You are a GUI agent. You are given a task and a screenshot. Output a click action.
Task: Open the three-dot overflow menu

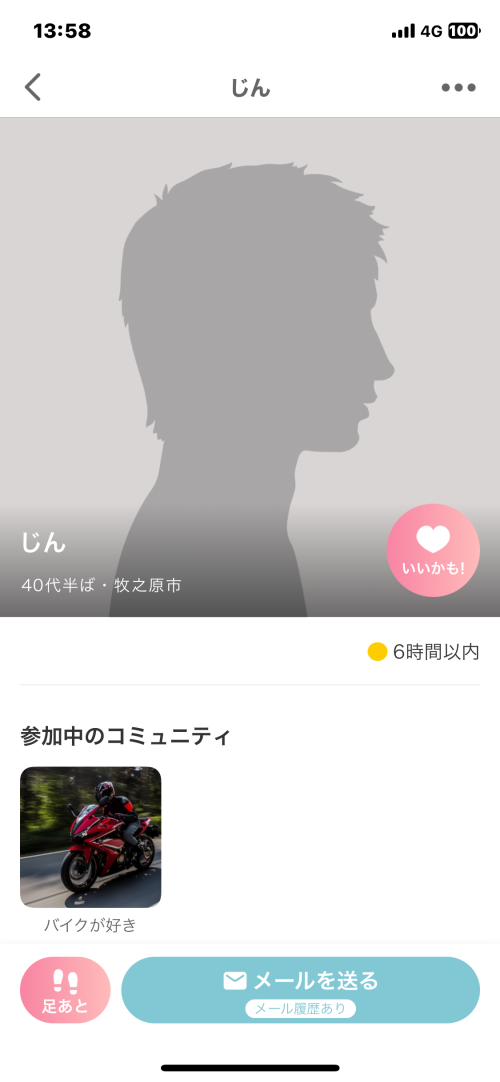coord(459,88)
